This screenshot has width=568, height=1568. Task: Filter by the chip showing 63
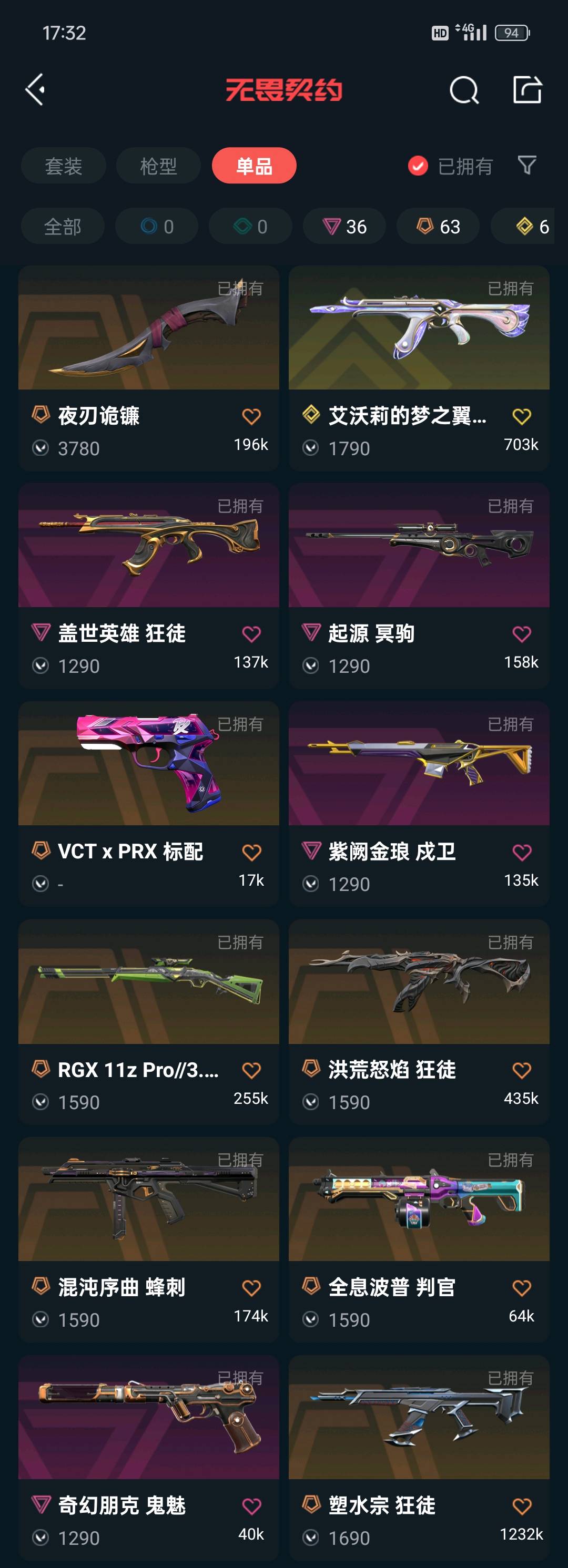[x=438, y=227]
